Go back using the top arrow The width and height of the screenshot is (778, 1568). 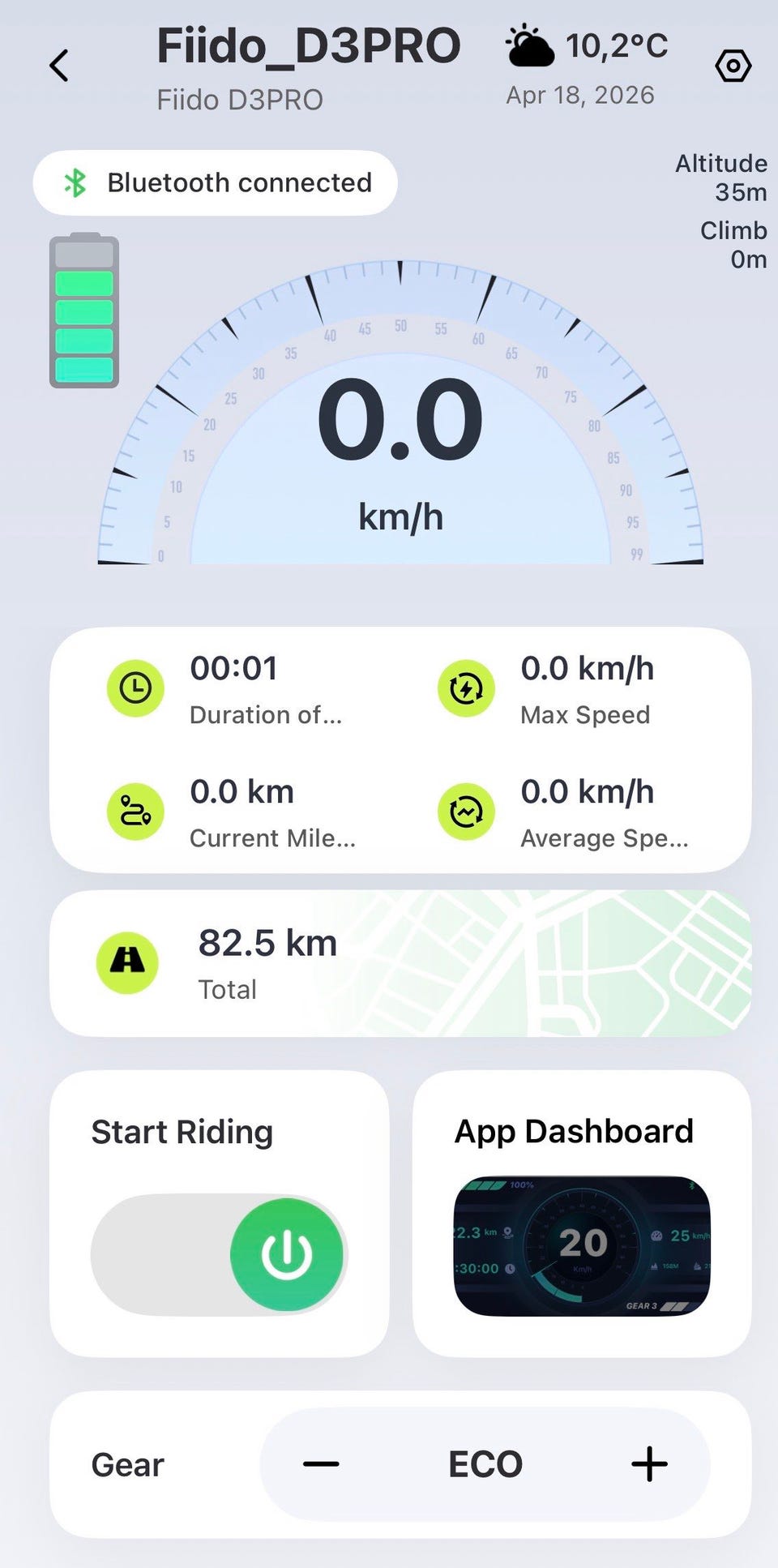[59, 66]
